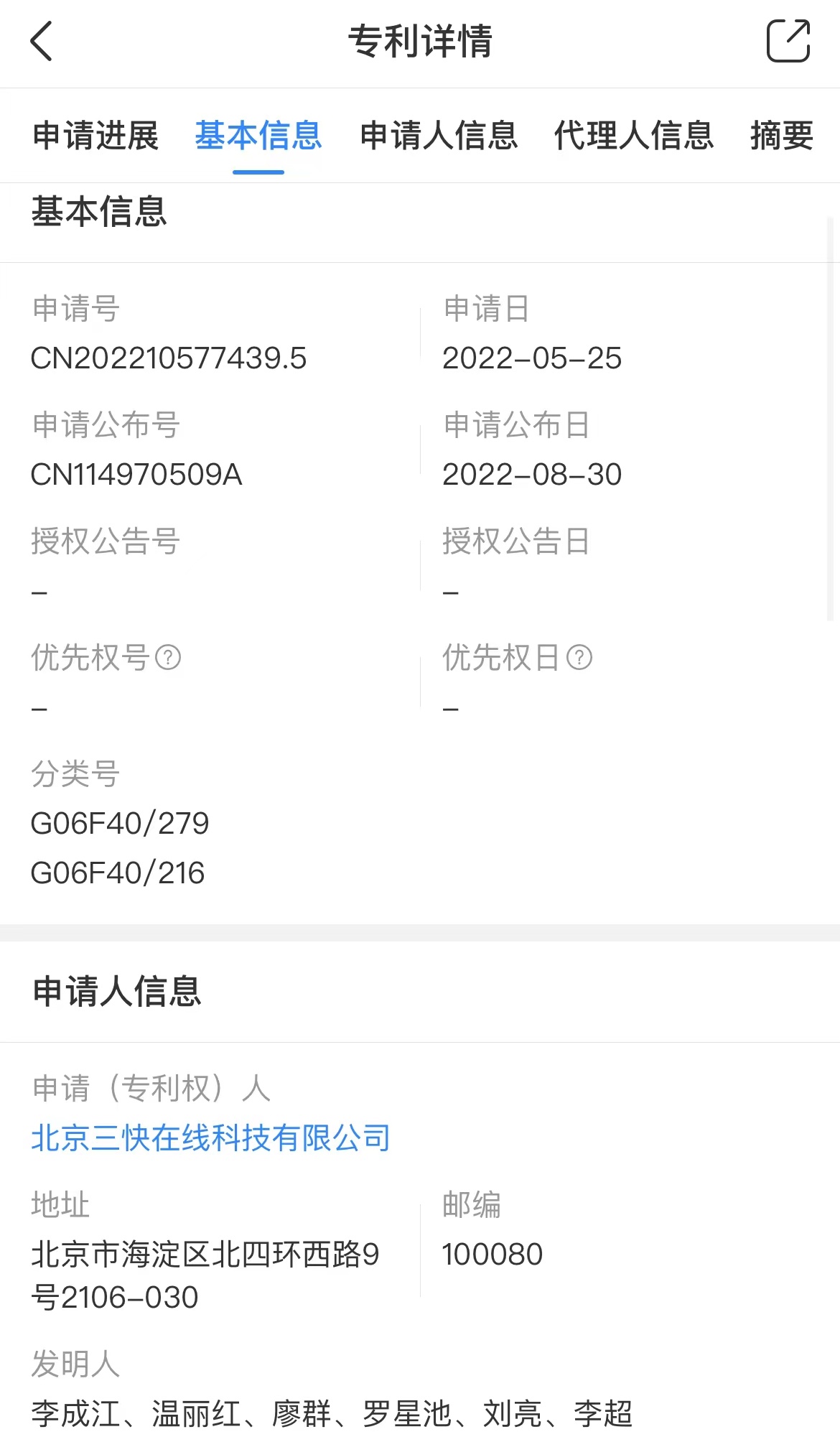Tap the question mark beside 优先权日

click(x=579, y=657)
